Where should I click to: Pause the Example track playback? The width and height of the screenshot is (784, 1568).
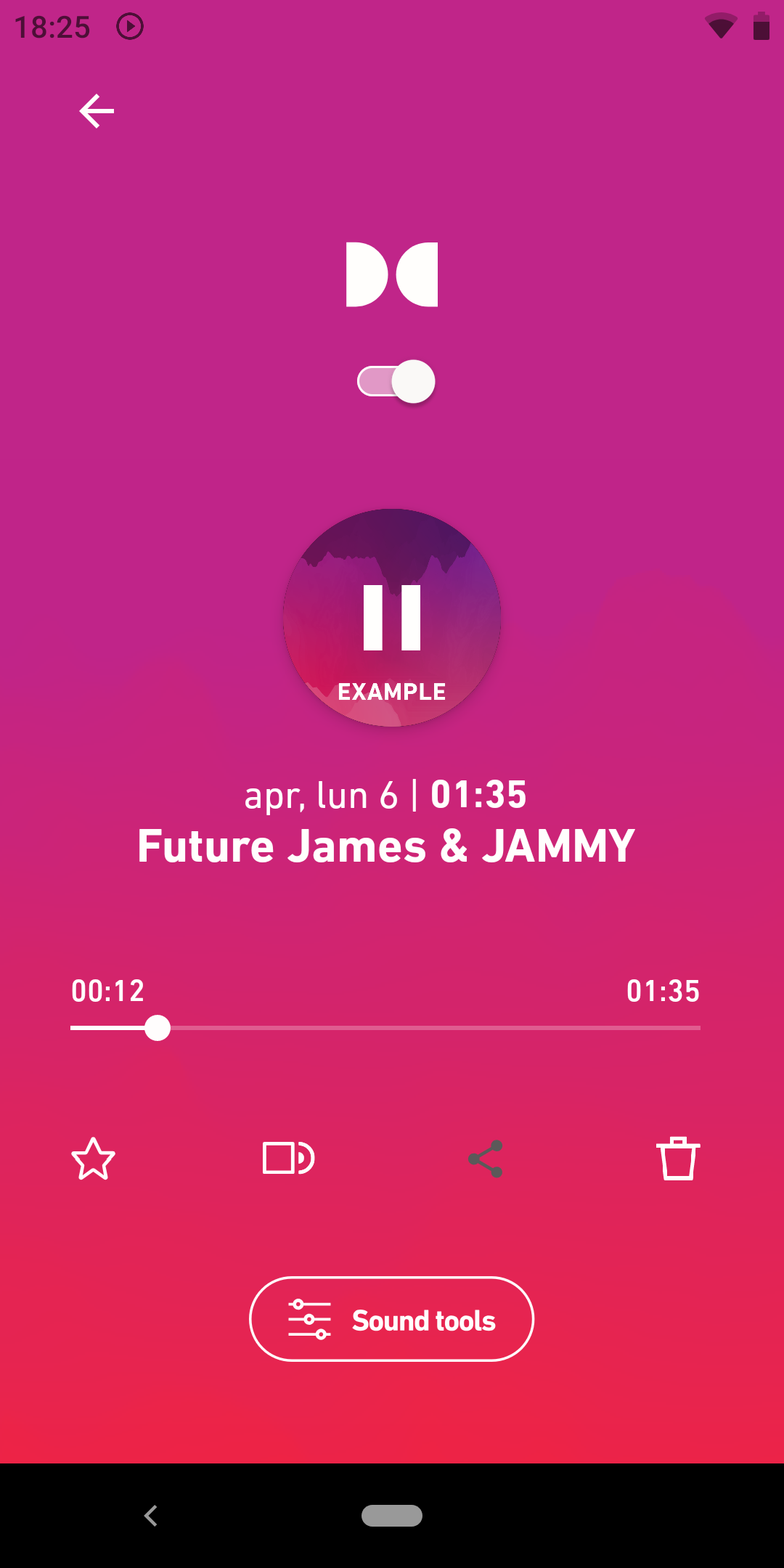click(392, 618)
